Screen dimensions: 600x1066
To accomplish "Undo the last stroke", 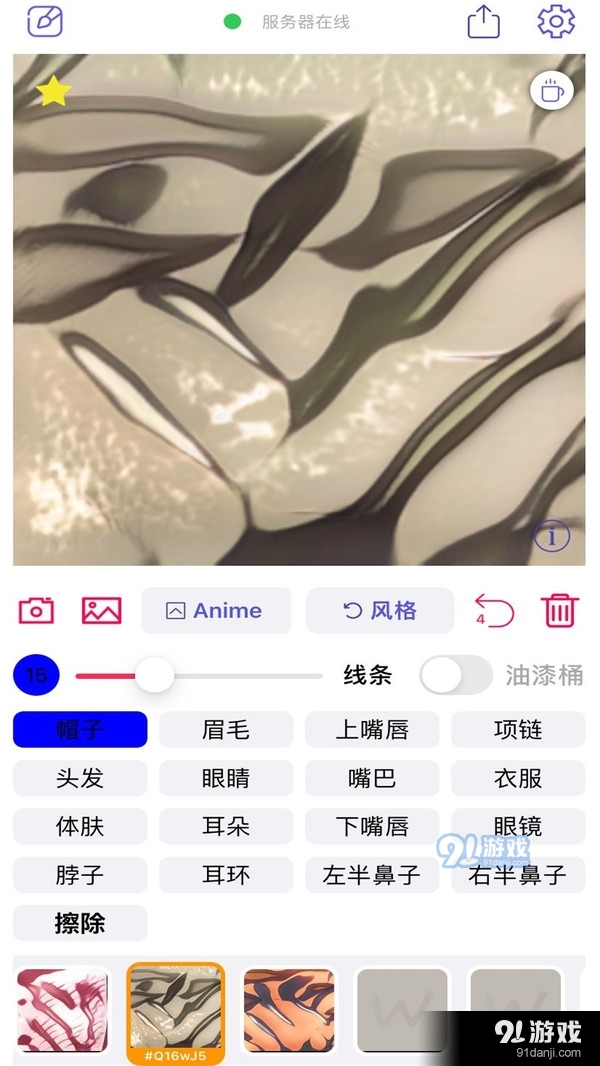I will (x=493, y=610).
